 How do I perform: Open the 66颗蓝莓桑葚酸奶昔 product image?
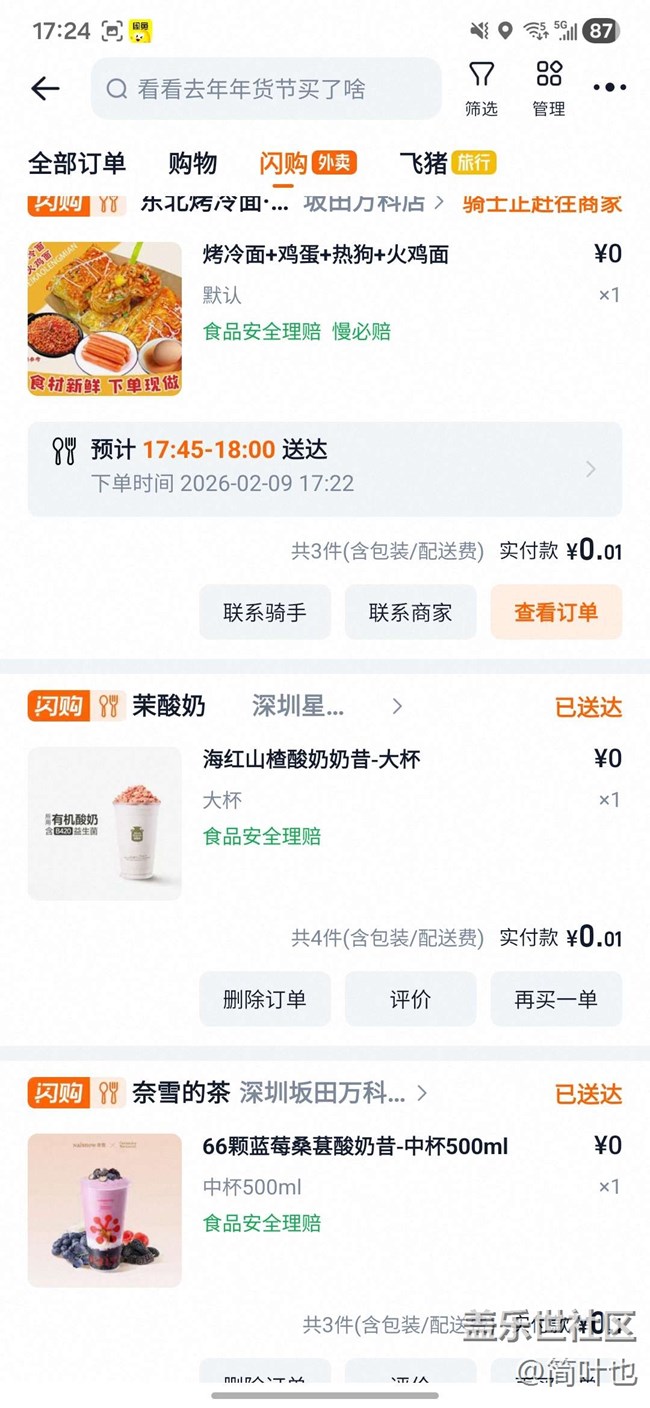[105, 1210]
